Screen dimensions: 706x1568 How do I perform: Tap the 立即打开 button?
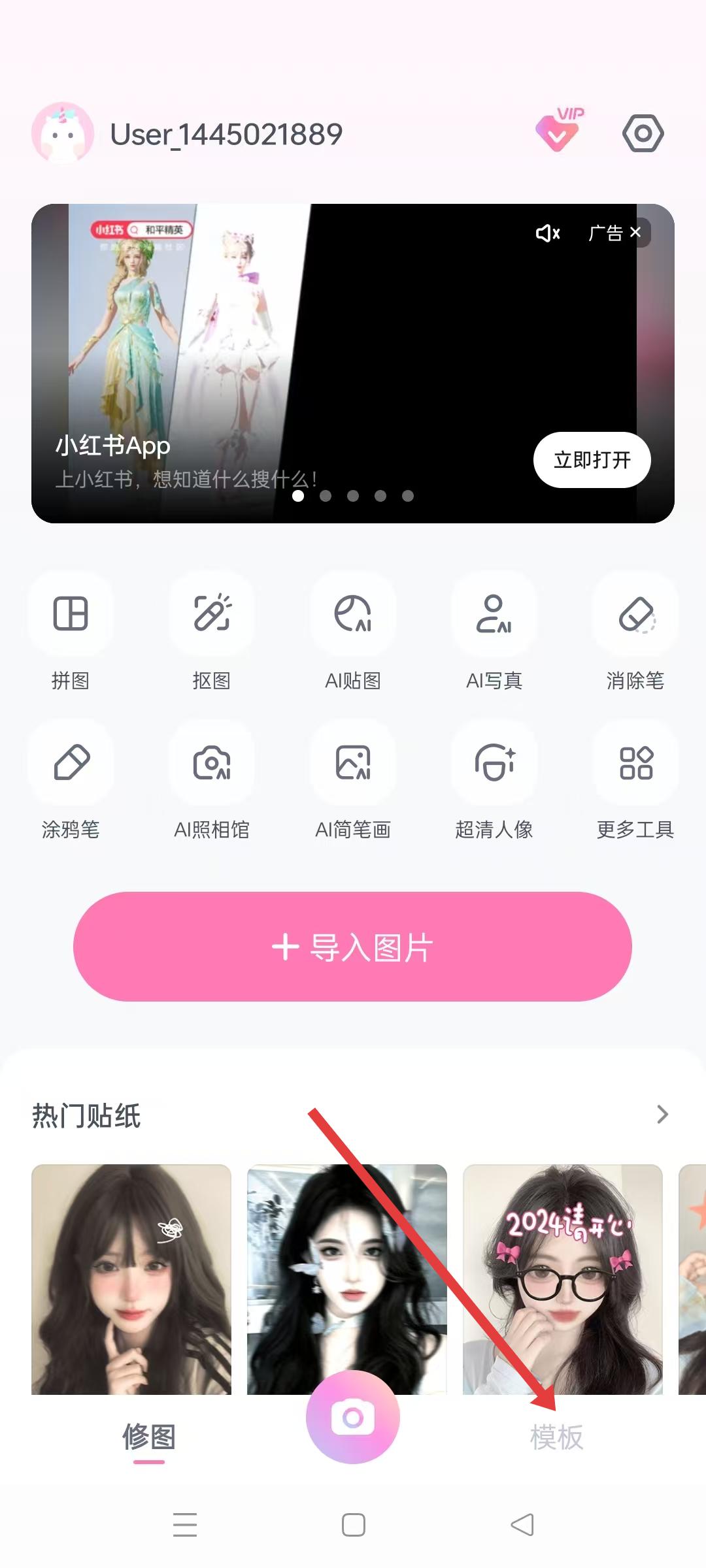[x=592, y=460]
